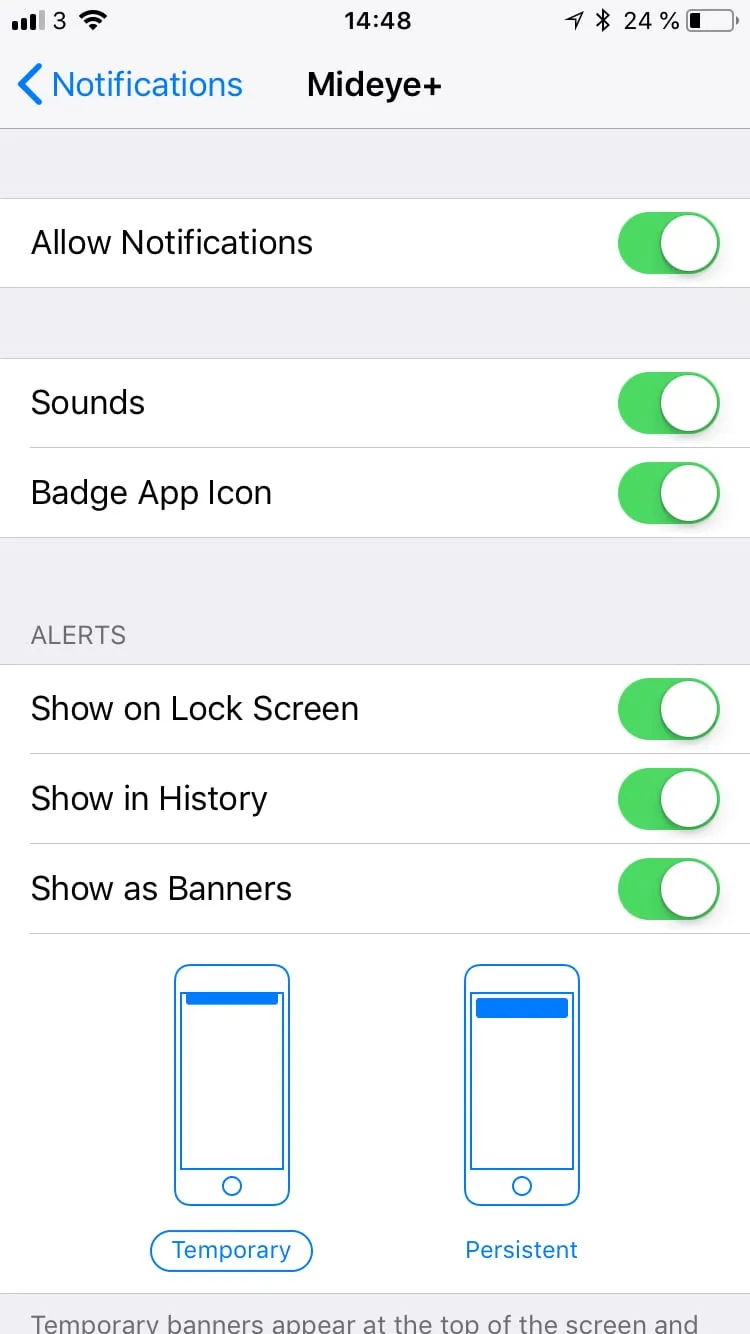750x1334 pixels.
Task: Tap the clock showing 14:48
Action: [377, 21]
